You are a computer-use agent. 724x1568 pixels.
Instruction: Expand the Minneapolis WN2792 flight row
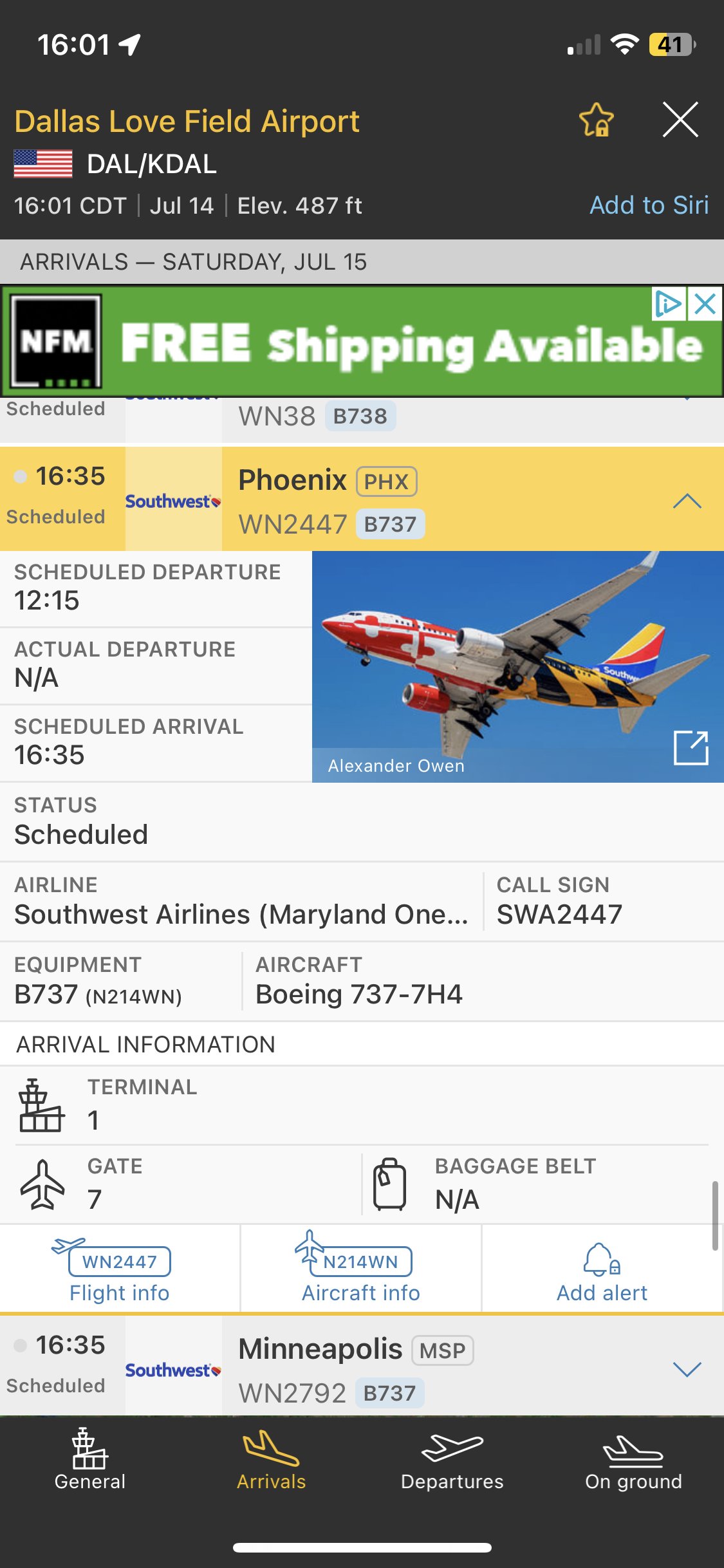pyautogui.click(x=687, y=1369)
